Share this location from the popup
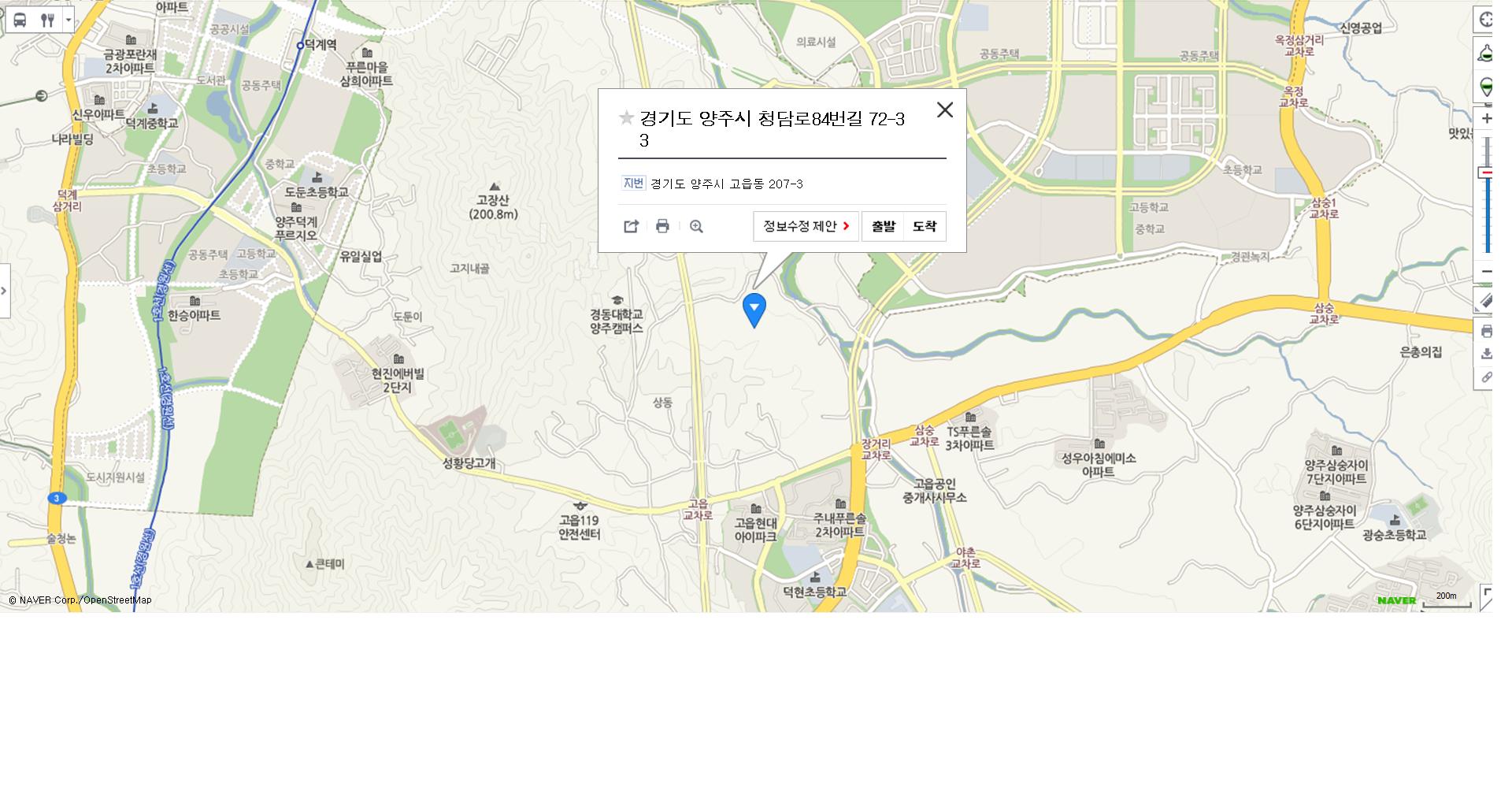 [631, 227]
